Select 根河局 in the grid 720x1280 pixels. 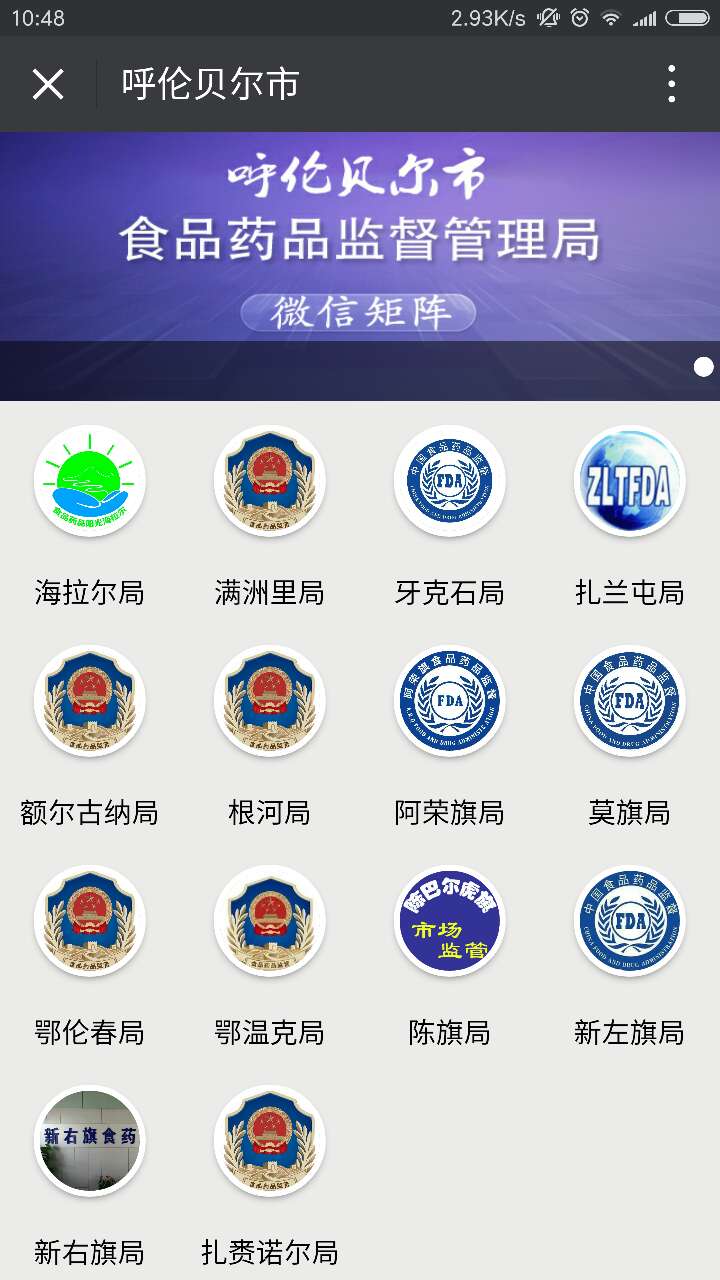[x=270, y=702]
